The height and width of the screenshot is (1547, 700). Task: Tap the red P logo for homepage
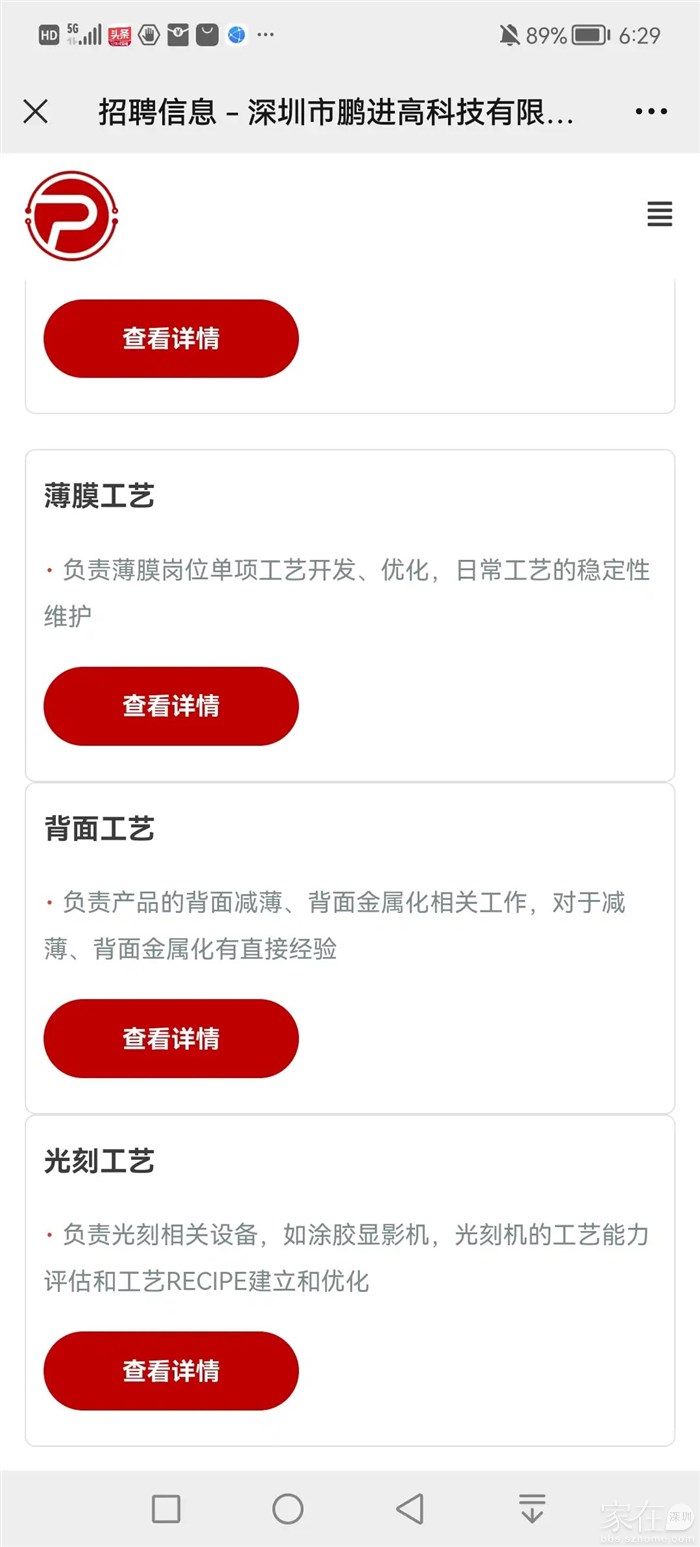[x=71, y=216]
